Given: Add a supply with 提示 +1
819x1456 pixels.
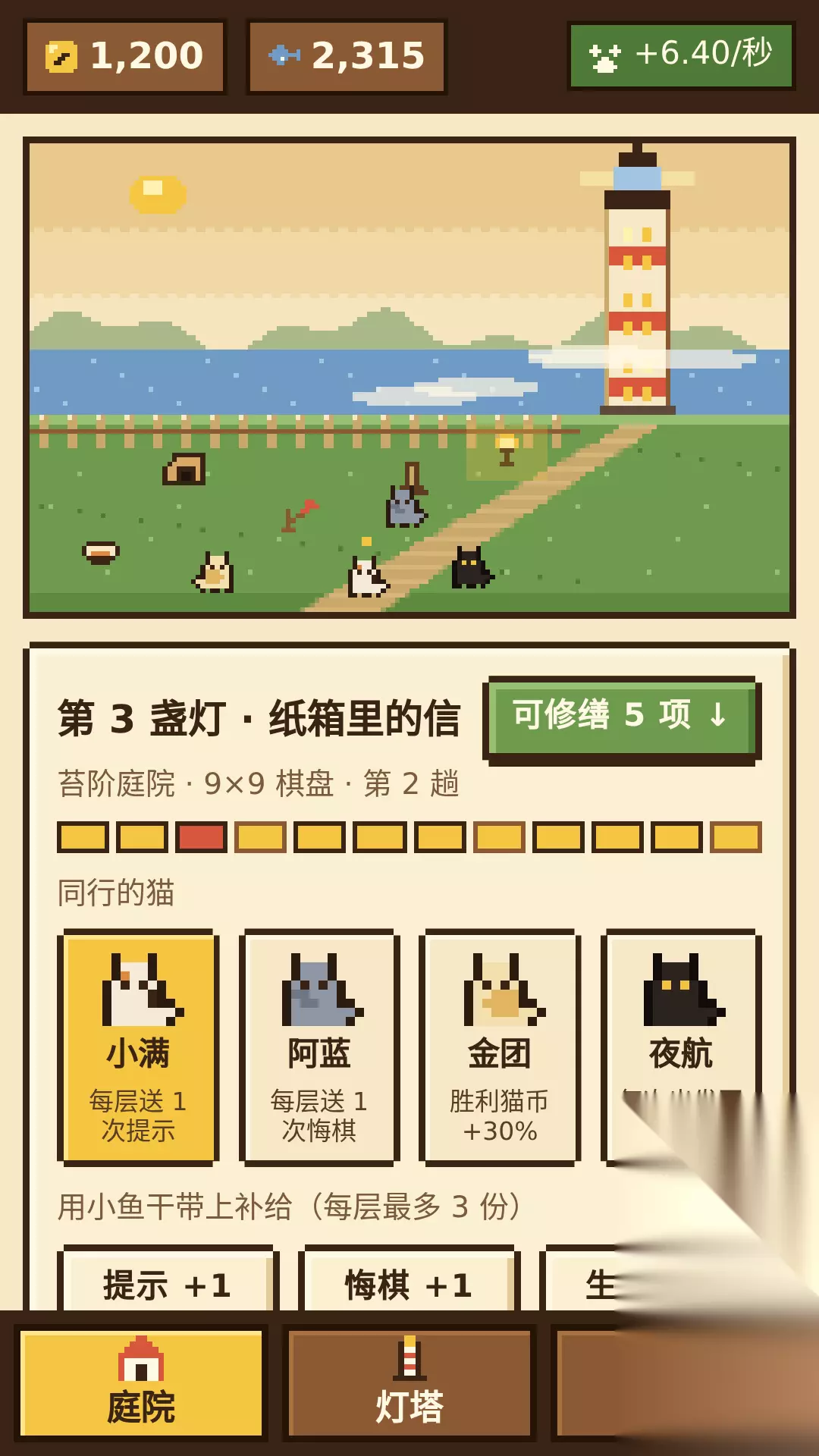Looking at the screenshot, I should [168, 1282].
